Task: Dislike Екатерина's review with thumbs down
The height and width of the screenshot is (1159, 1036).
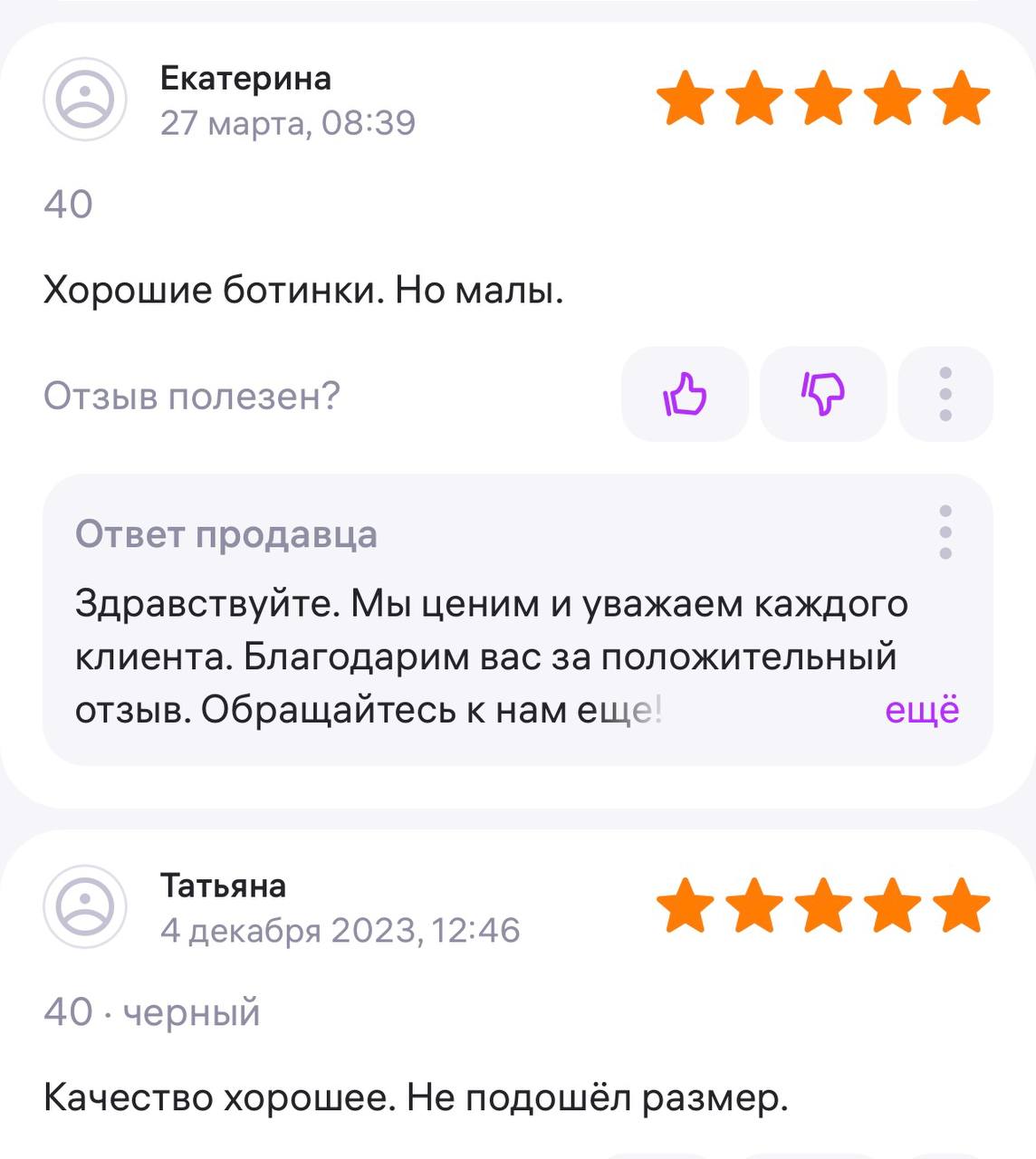Action: 822,394
